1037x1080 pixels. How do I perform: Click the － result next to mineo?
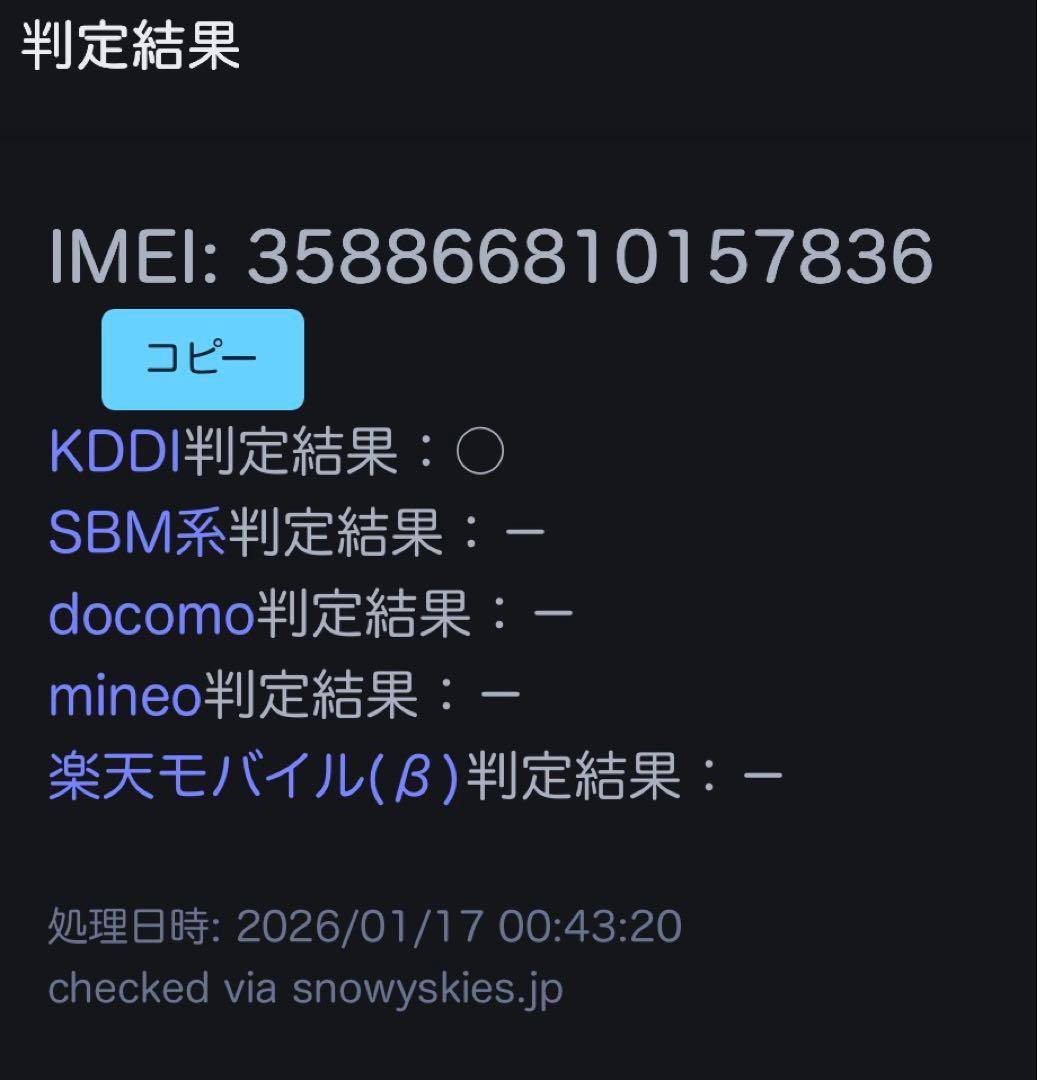pyautogui.click(x=500, y=695)
